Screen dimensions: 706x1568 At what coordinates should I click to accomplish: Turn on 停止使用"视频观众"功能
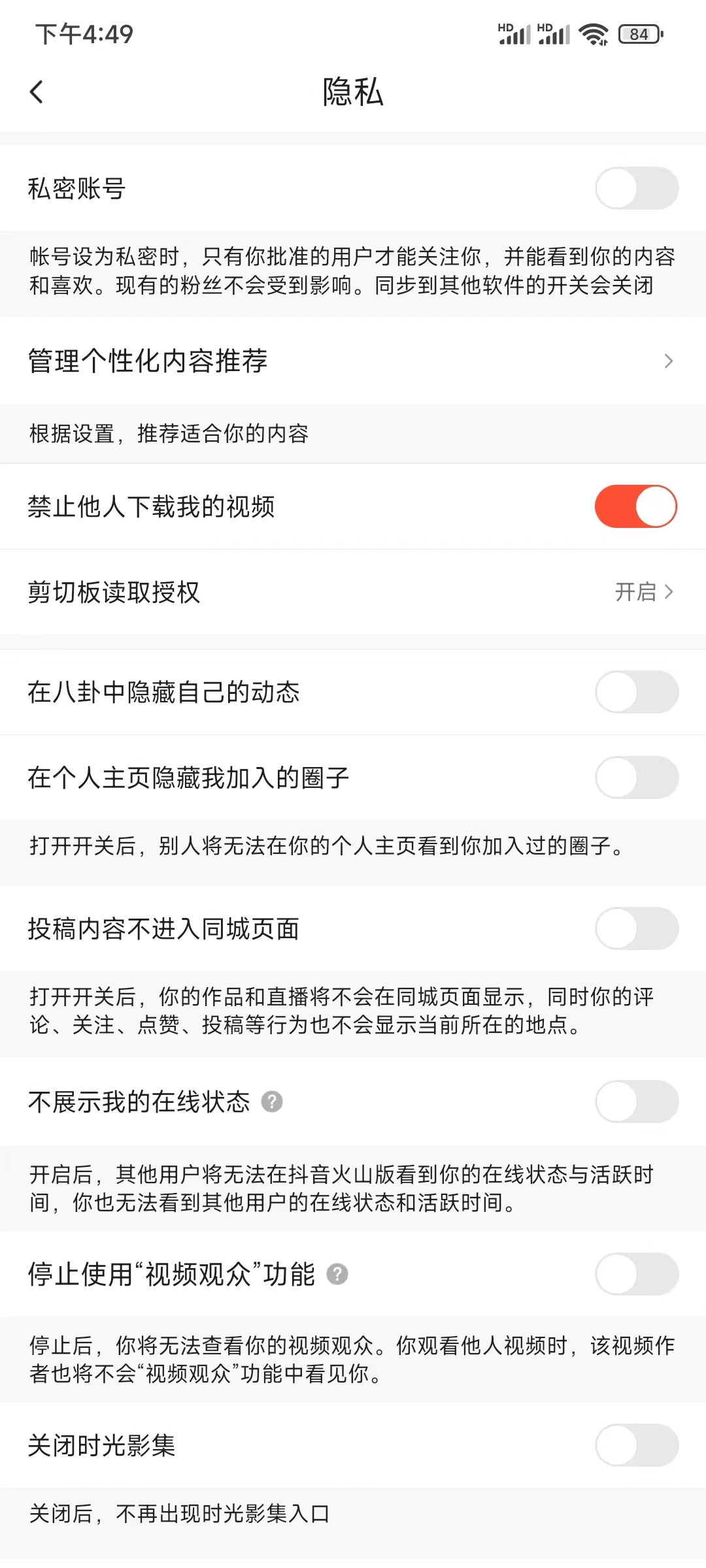[x=635, y=1275]
